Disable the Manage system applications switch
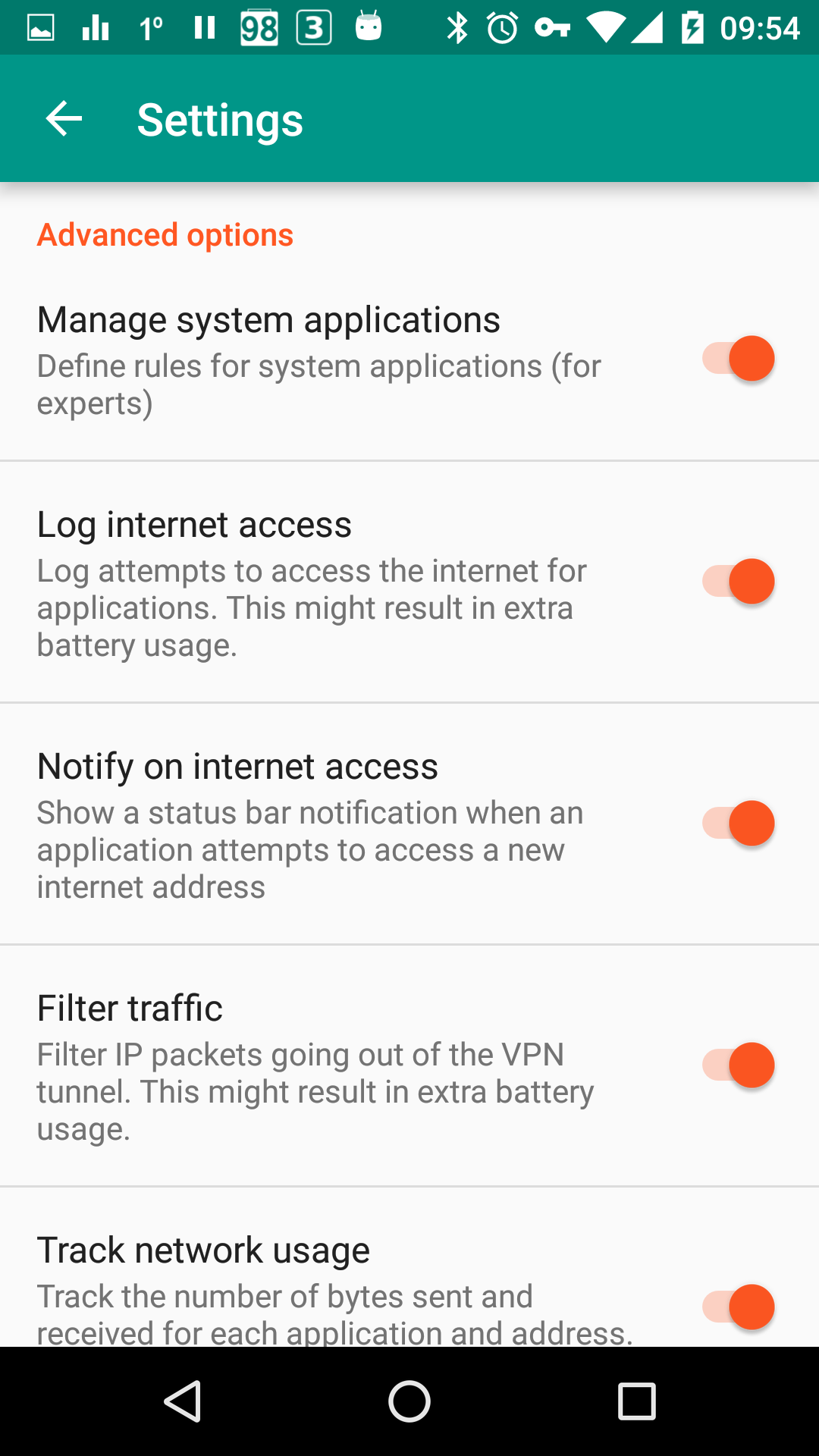Image resolution: width=819 pixels, height=1456 pixels. 739,358
